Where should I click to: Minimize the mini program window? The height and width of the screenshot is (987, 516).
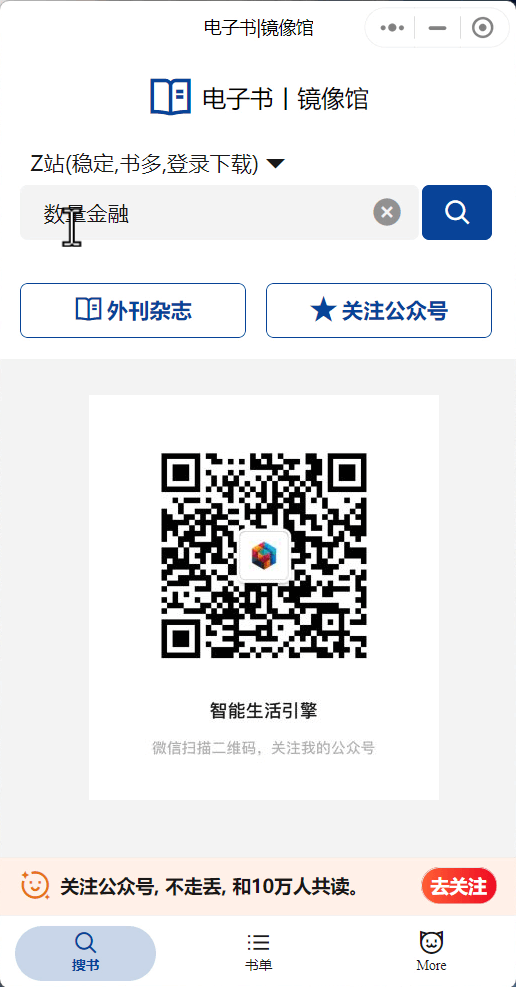coord(437,28)
